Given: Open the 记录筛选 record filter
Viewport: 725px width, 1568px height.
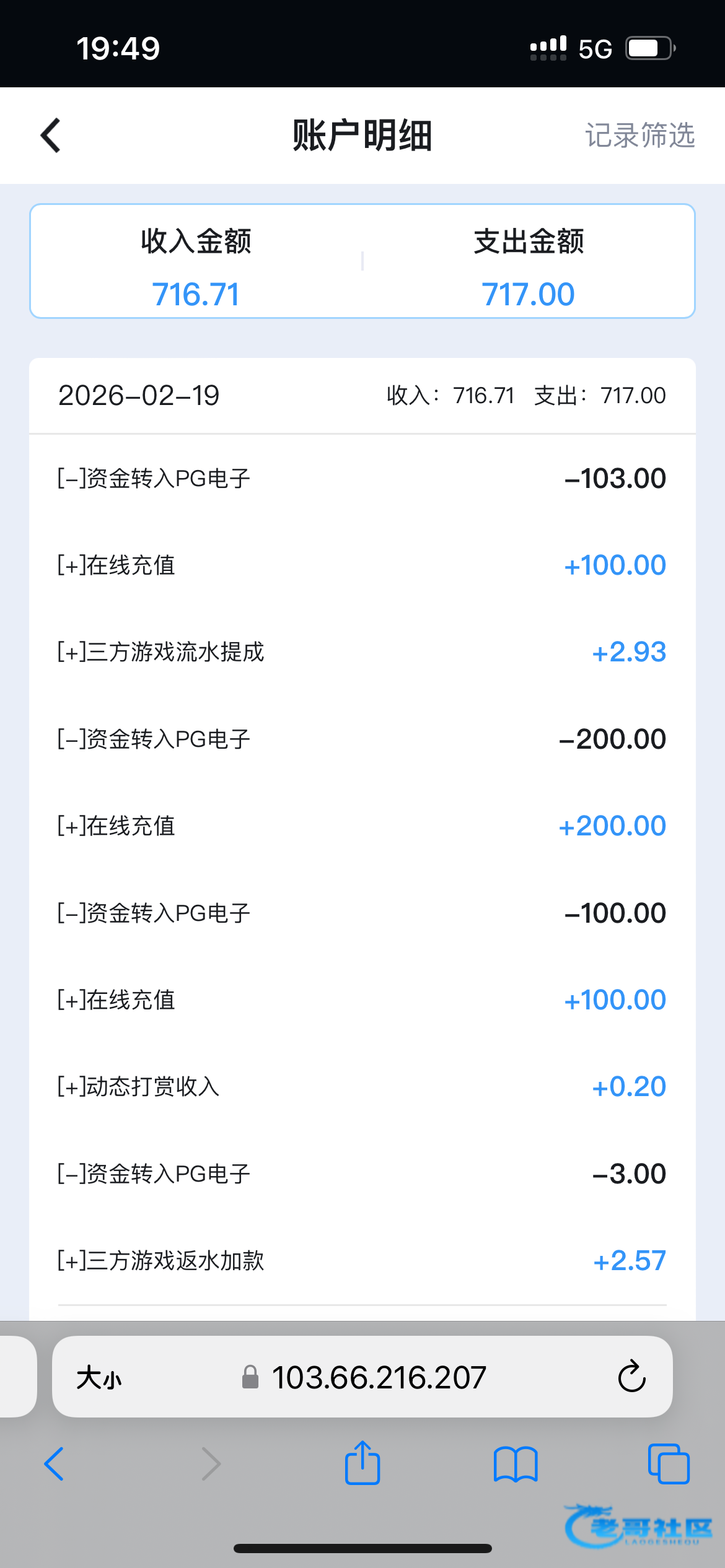Looking at the screenshot, I should tap(639, 135).
